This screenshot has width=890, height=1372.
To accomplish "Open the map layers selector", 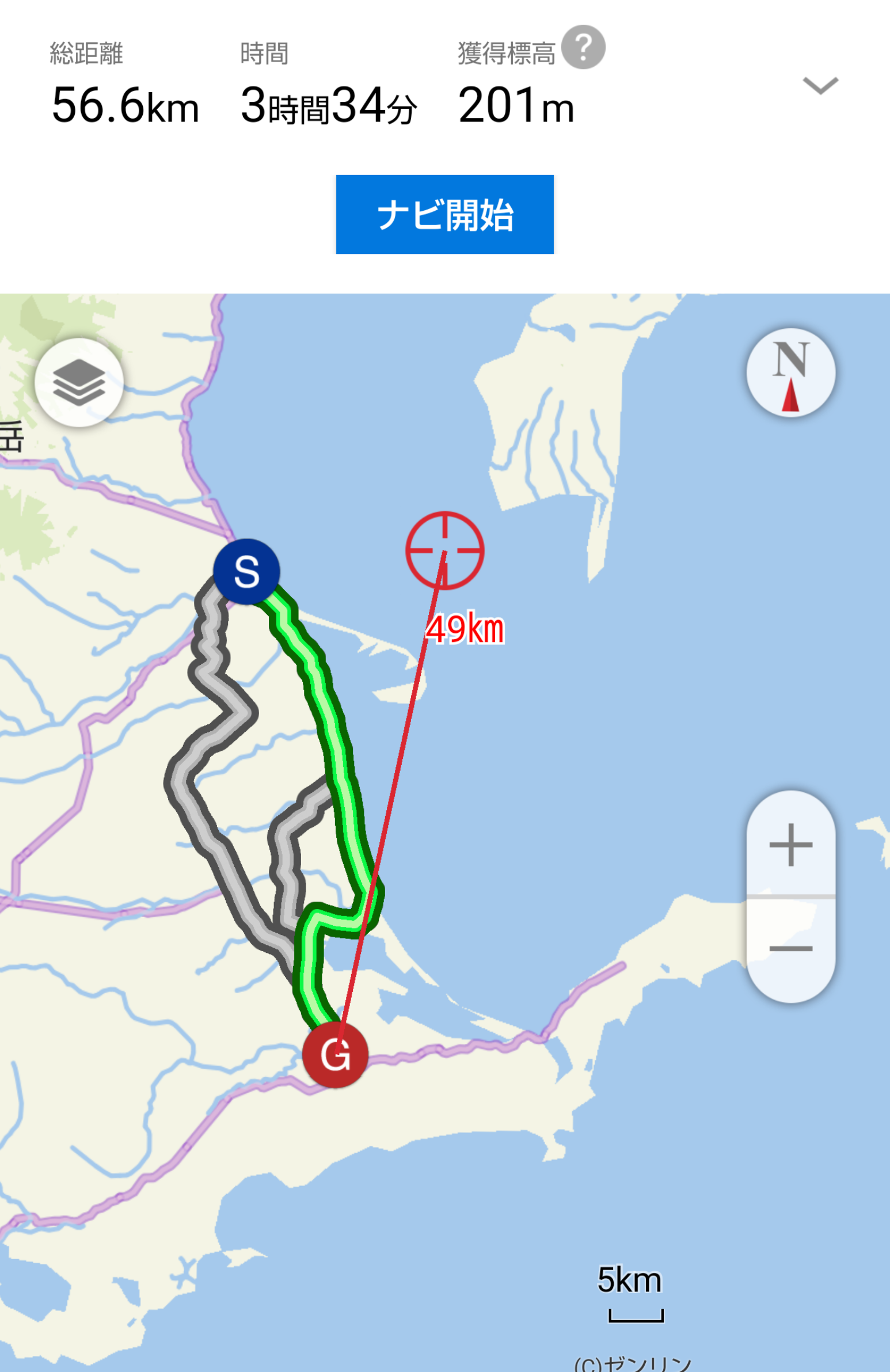I will (x=79, y=383).
